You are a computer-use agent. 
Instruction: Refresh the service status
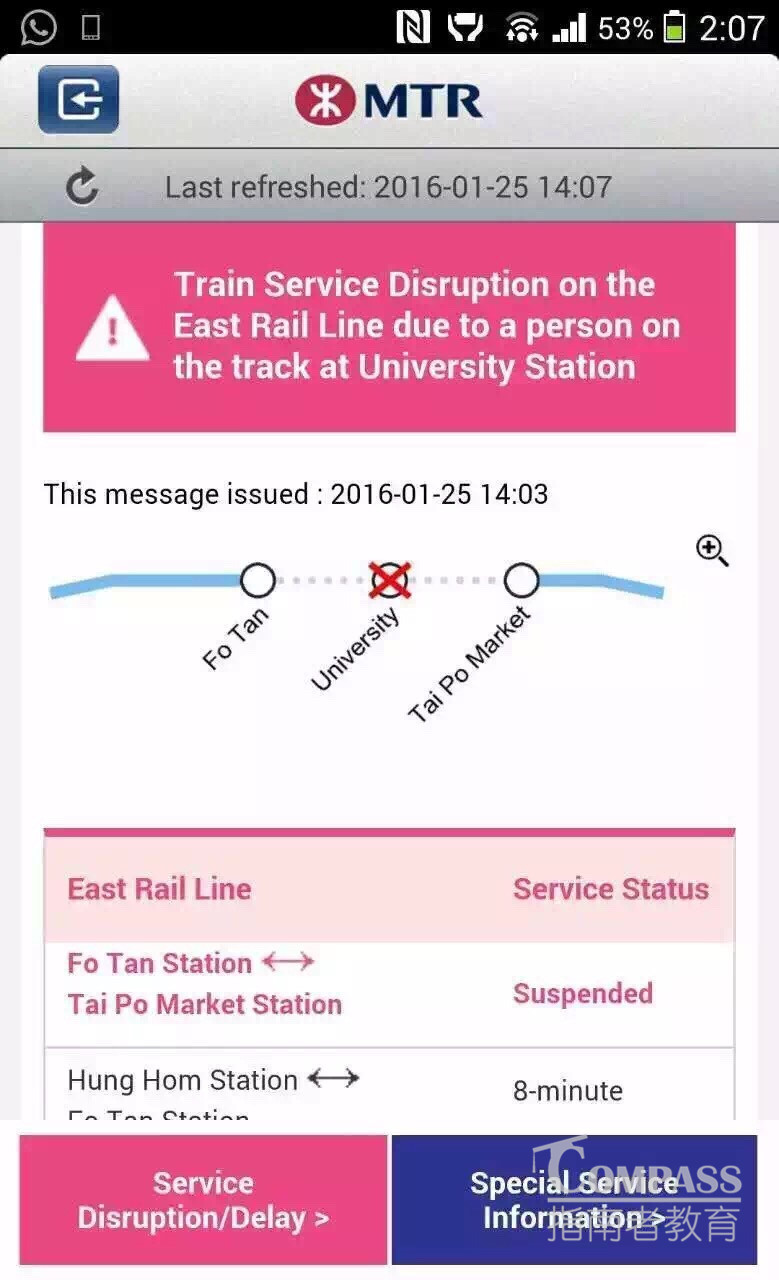point(82,187)
